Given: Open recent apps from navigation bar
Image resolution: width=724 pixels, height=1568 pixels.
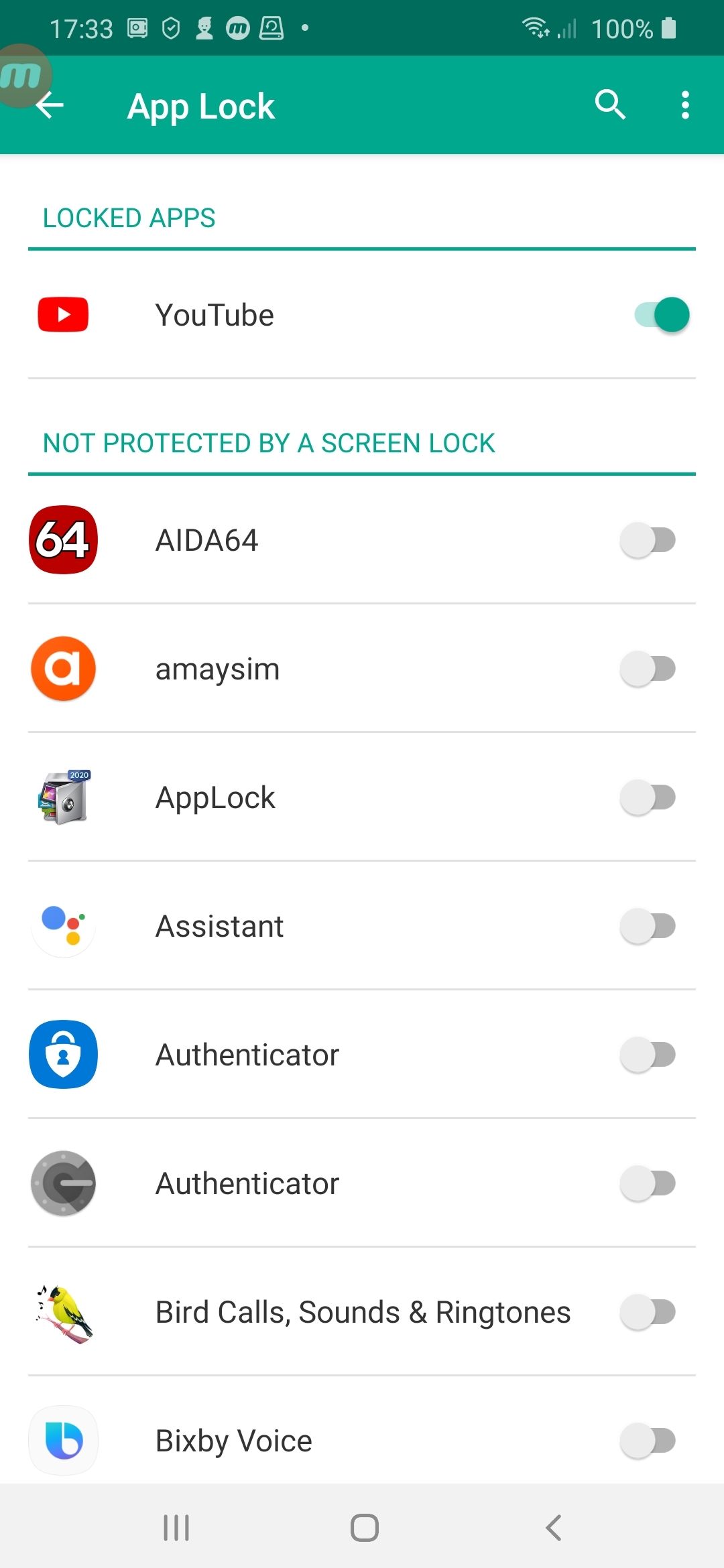Looking at the screenshot, I should [x=176, y=1528].
